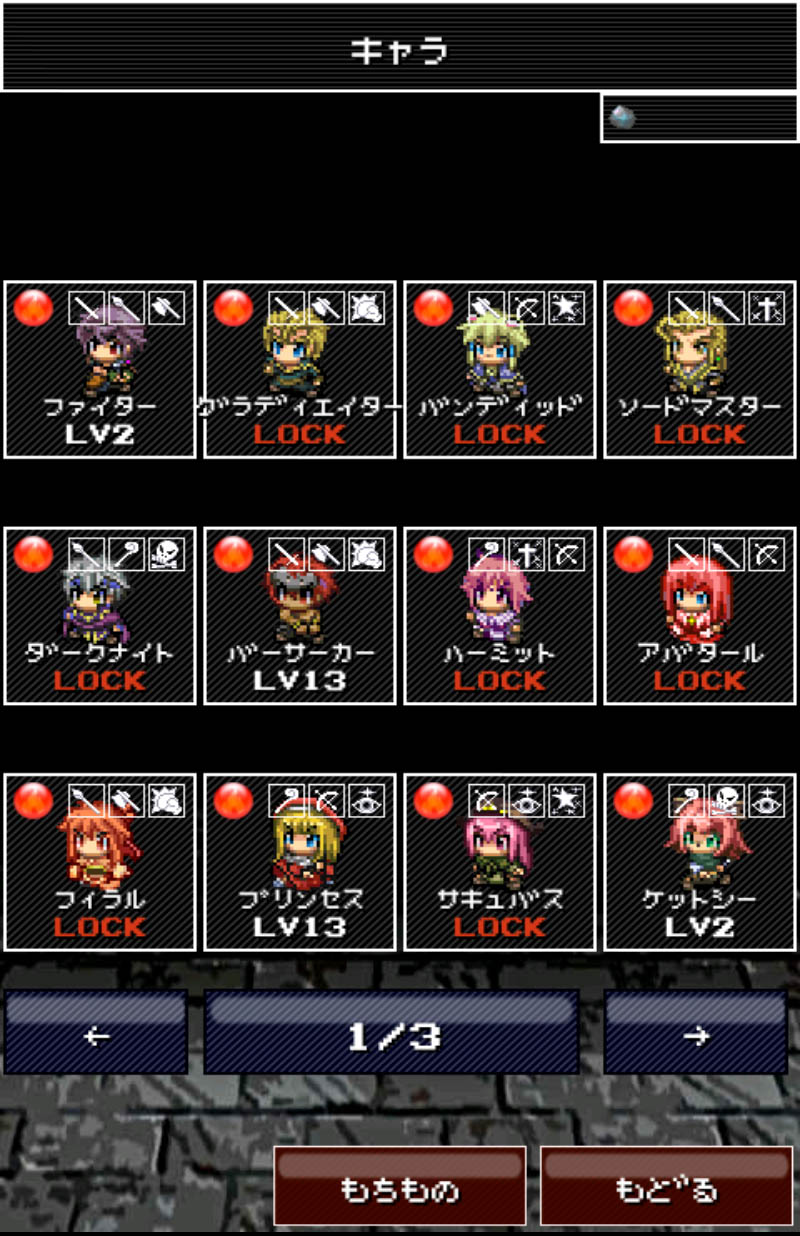This screenshot has height=1236, width=800.
Task: Select the アバタール character card
Action: 699,616
